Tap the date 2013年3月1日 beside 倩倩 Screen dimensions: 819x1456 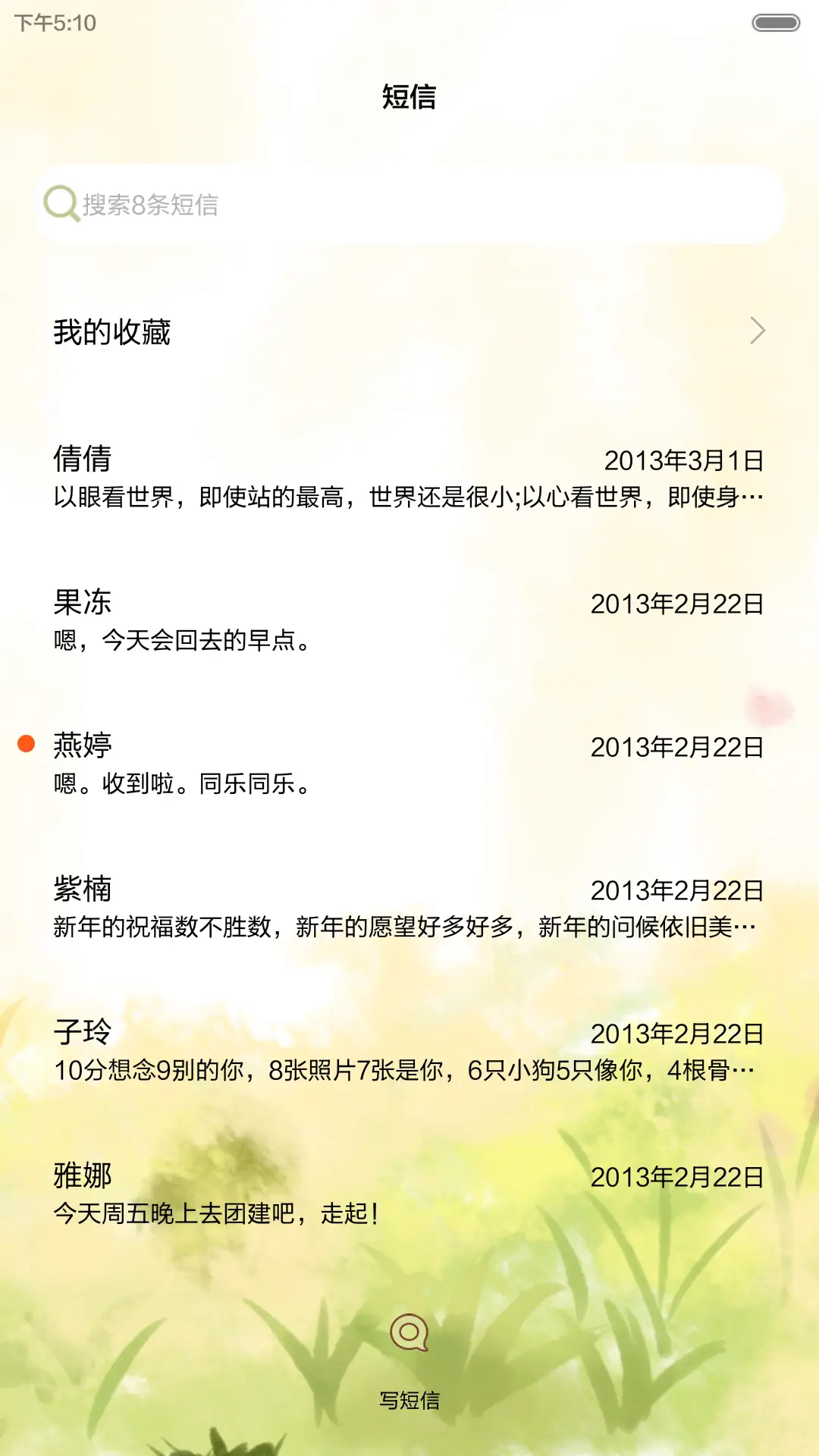point(685,459)
